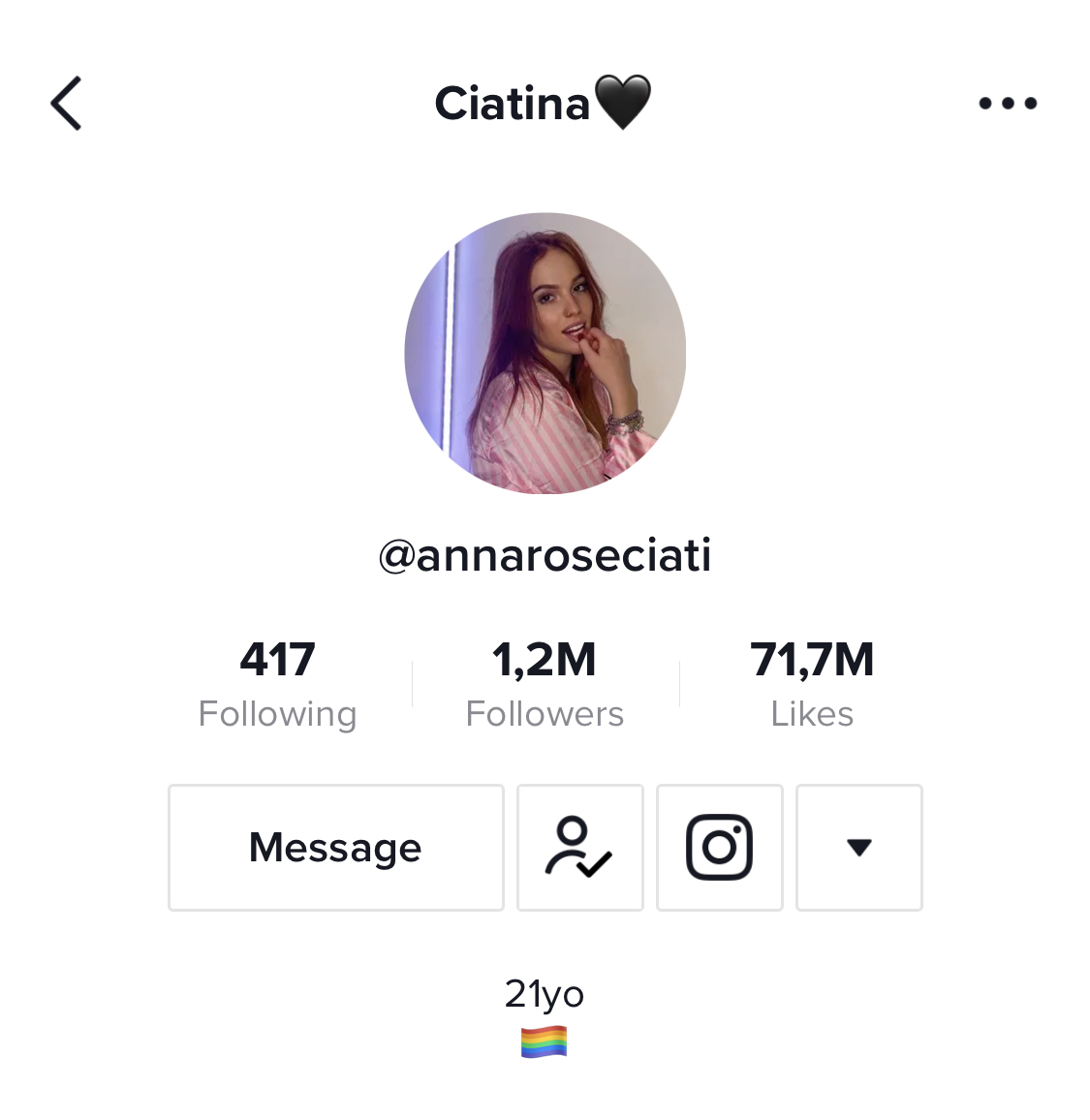This screenshot has height=1120, width=1090.
Task: Tap the 21yo bio text
Action: click(545, 992)
